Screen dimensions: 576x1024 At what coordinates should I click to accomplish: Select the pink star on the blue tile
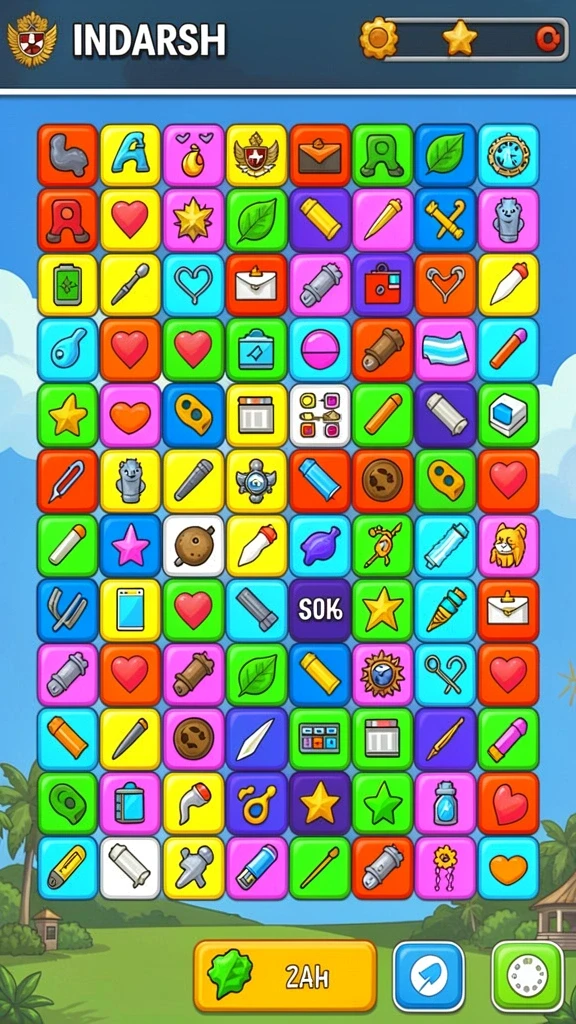pyautogui.click(x=130, y=545)
